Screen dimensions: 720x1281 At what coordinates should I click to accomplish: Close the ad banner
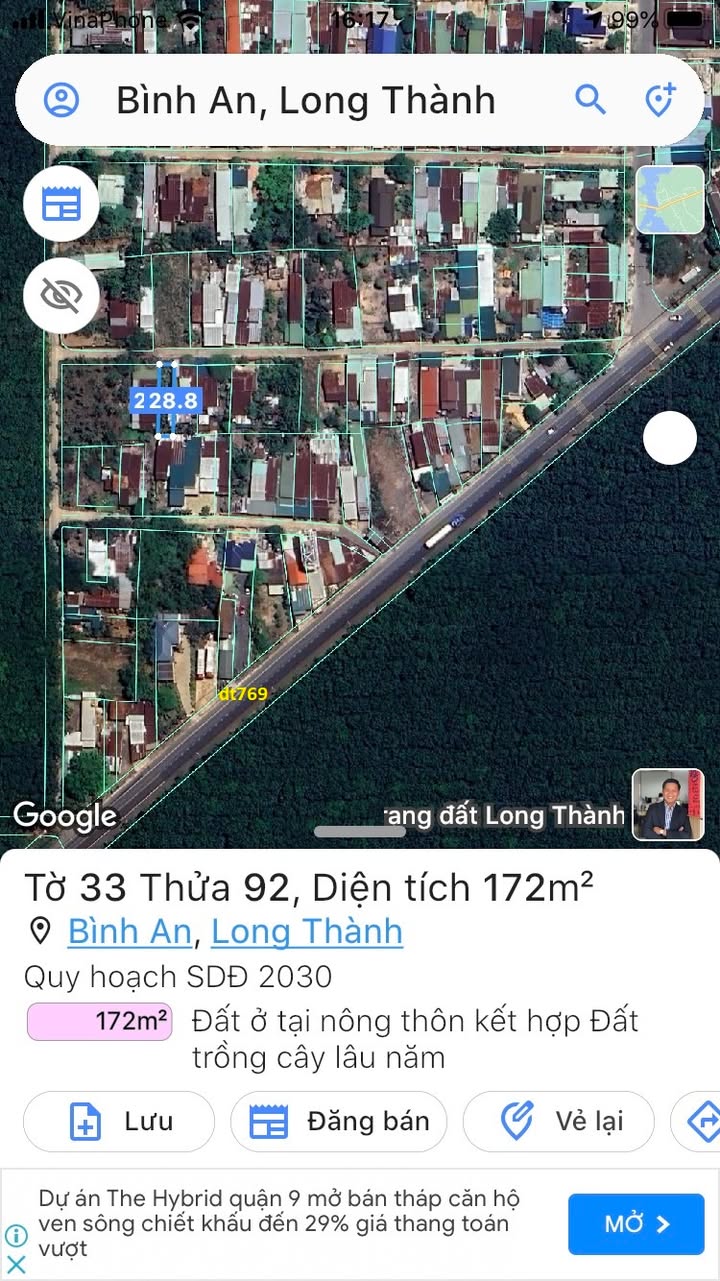(x=16, y=1264)
